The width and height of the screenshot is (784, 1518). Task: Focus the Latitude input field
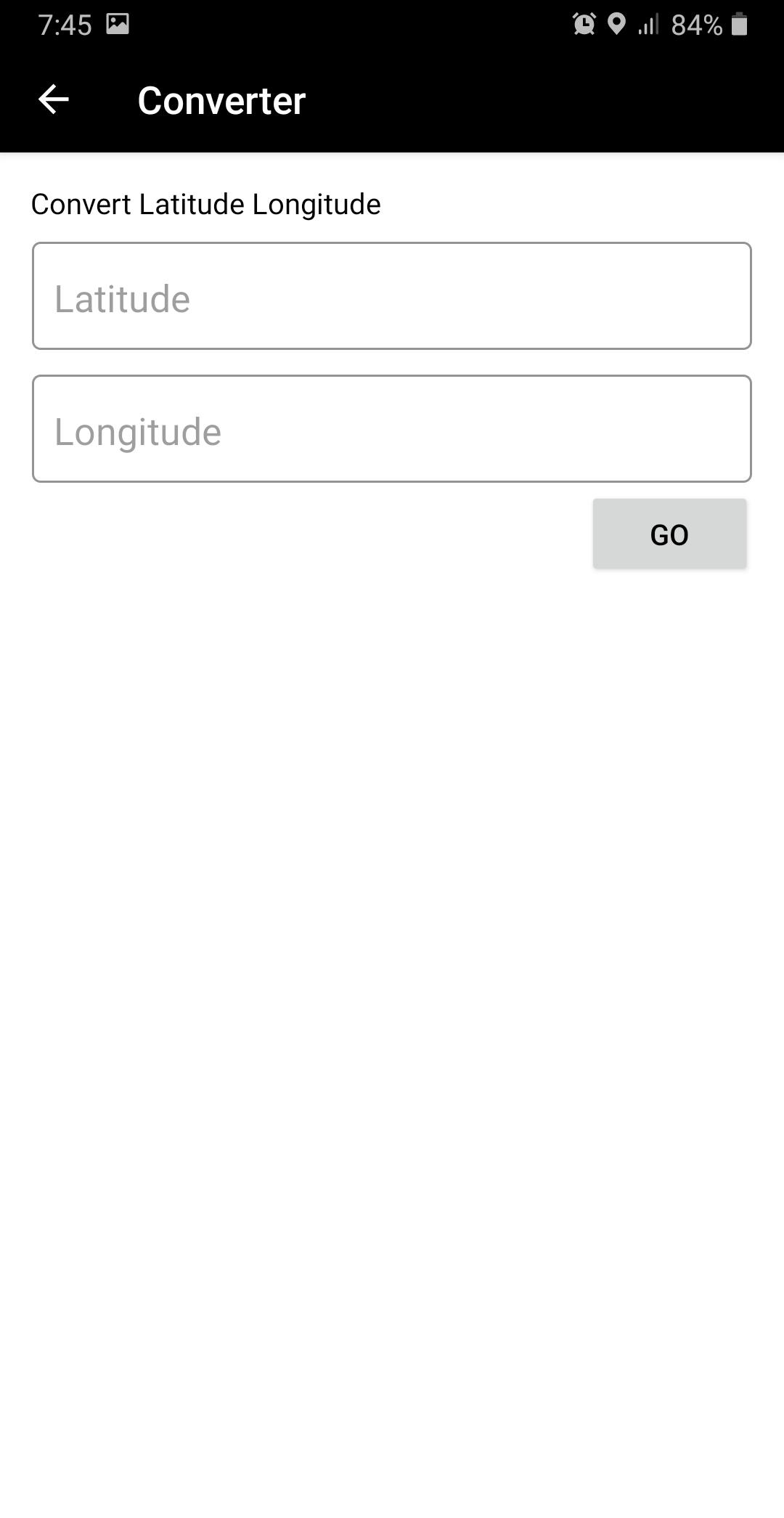tap(391, 296)
